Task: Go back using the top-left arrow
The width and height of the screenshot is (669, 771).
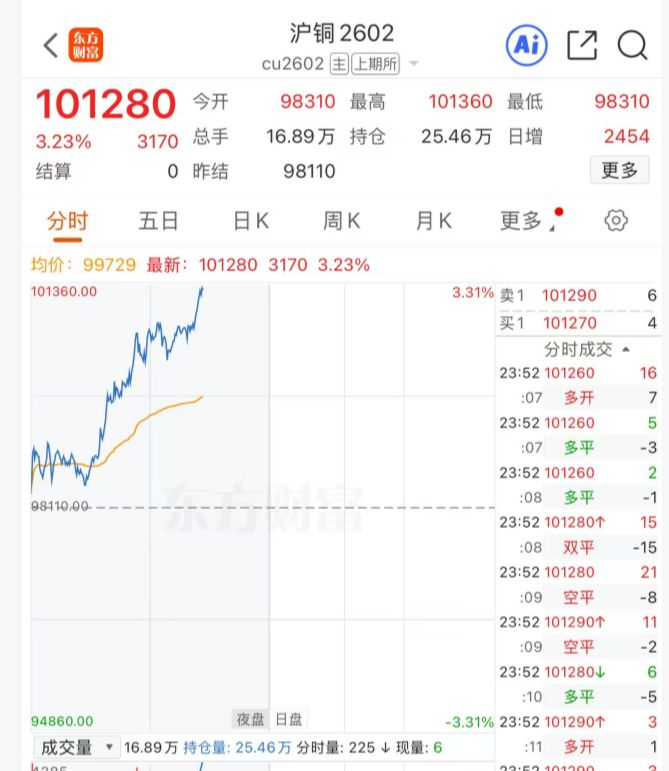Action: 50,45
